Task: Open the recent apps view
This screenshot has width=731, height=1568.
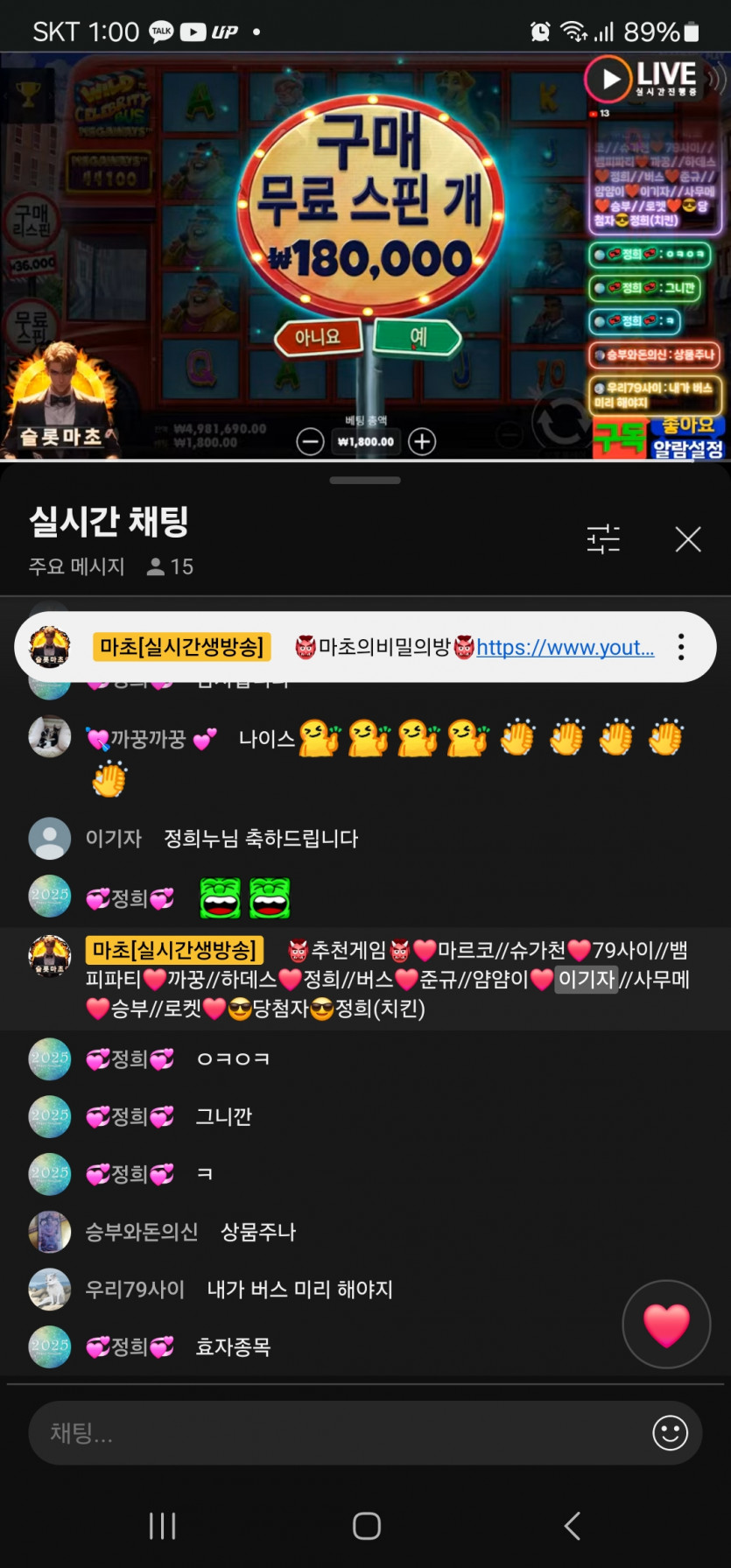Action: [162, 1526]
